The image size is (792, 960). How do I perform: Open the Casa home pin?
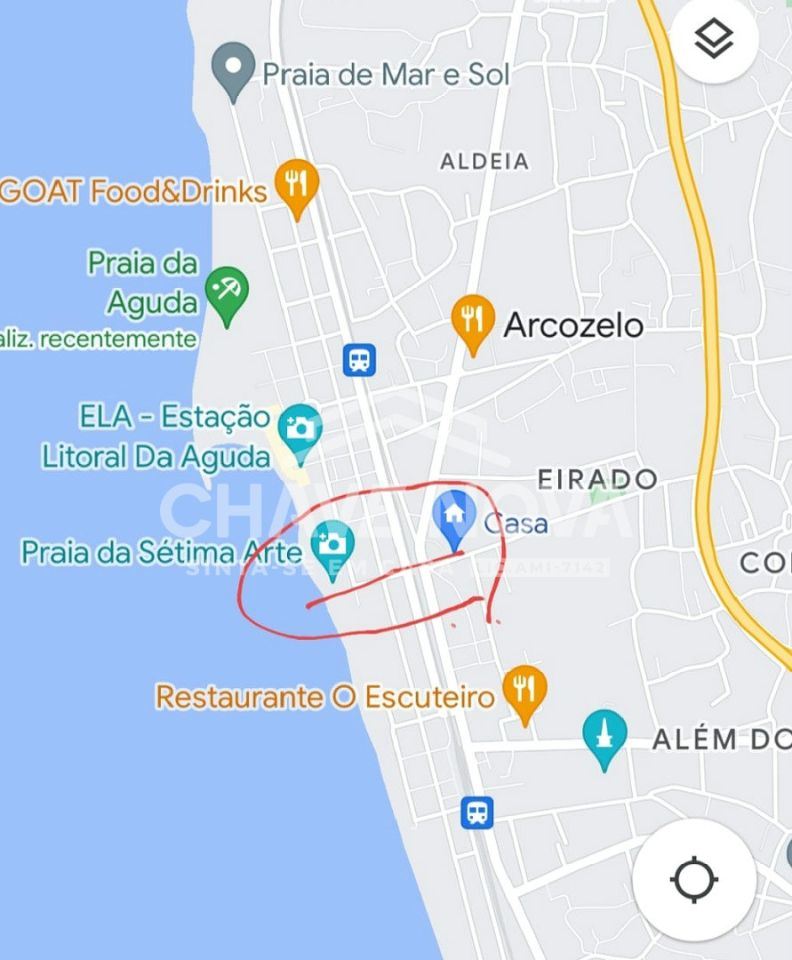click(453, 517)
